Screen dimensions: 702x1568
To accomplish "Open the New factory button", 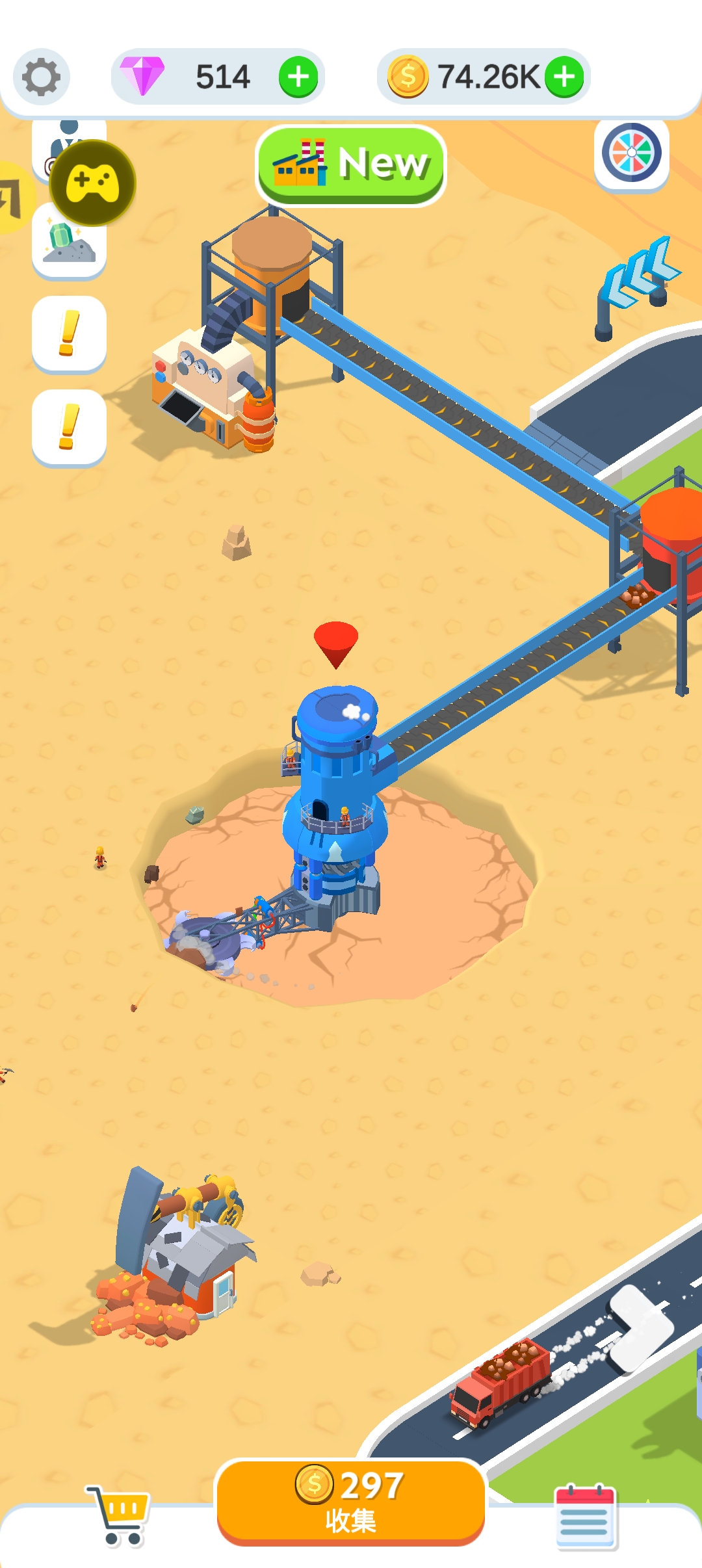I will pos(350,164).
